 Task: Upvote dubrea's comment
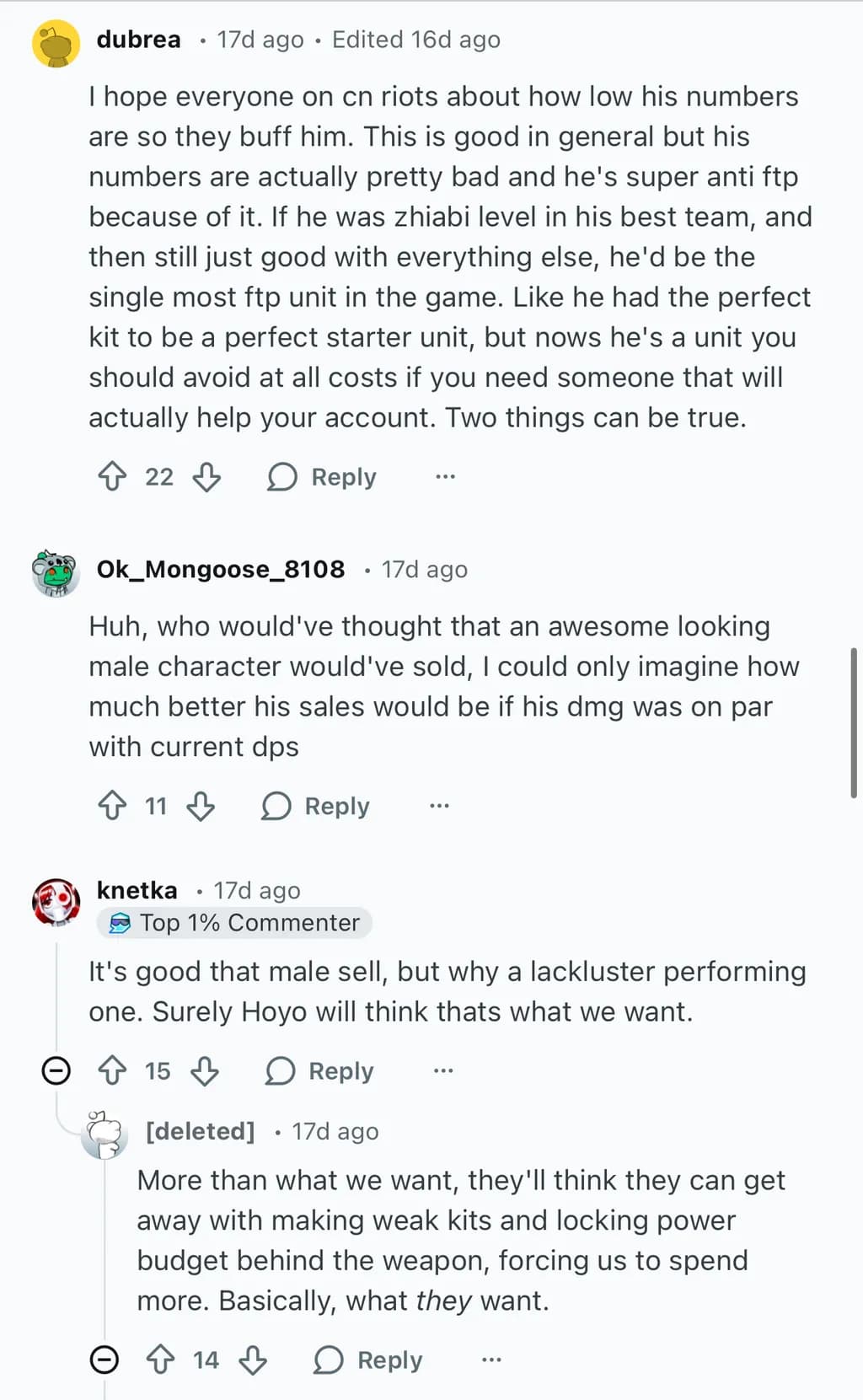pos(112,477)
